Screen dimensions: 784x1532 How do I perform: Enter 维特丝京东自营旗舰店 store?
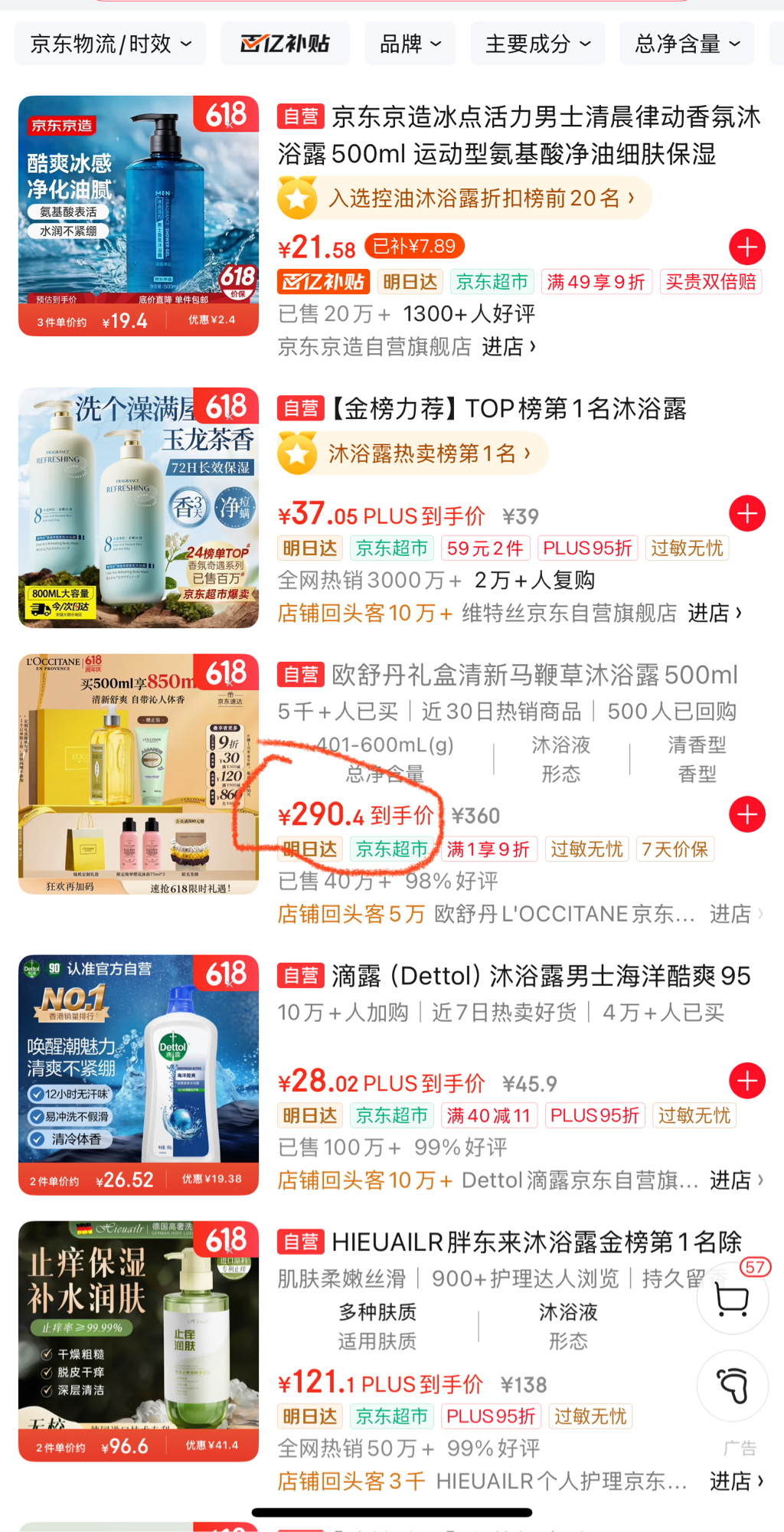coord(715,613)
